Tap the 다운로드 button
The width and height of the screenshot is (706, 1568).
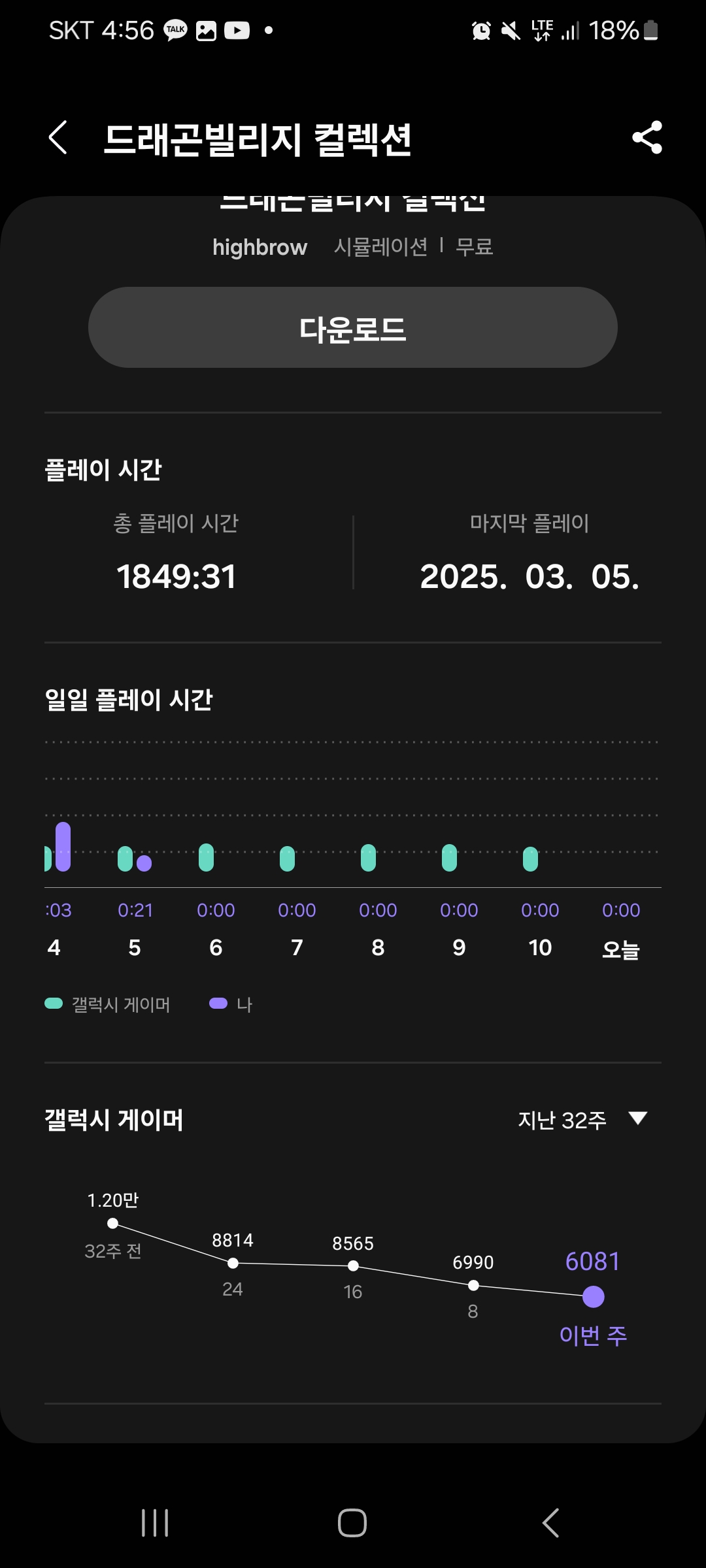tap(353, 327)
